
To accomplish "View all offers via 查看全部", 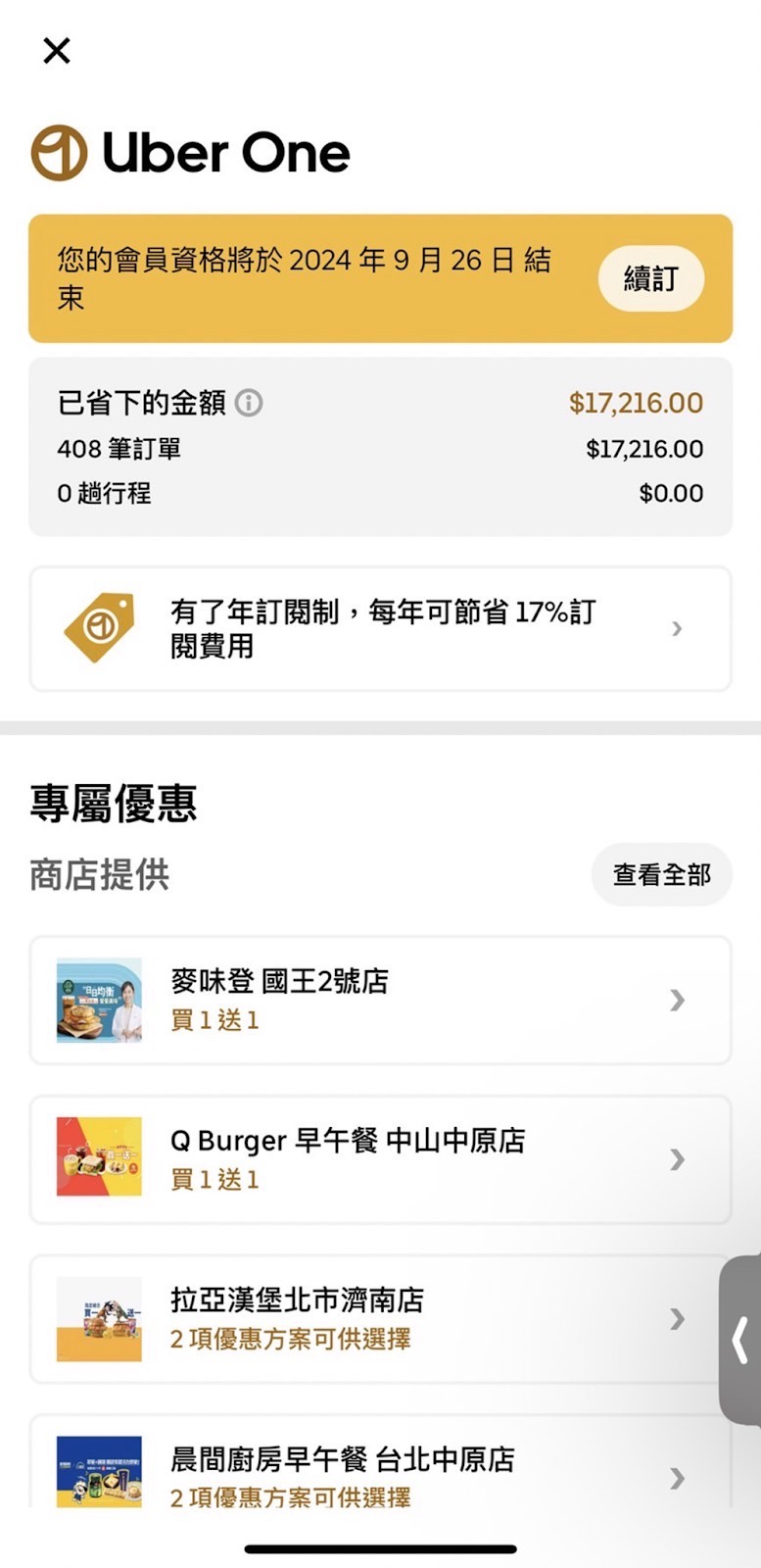I will [x=661, y=874].
